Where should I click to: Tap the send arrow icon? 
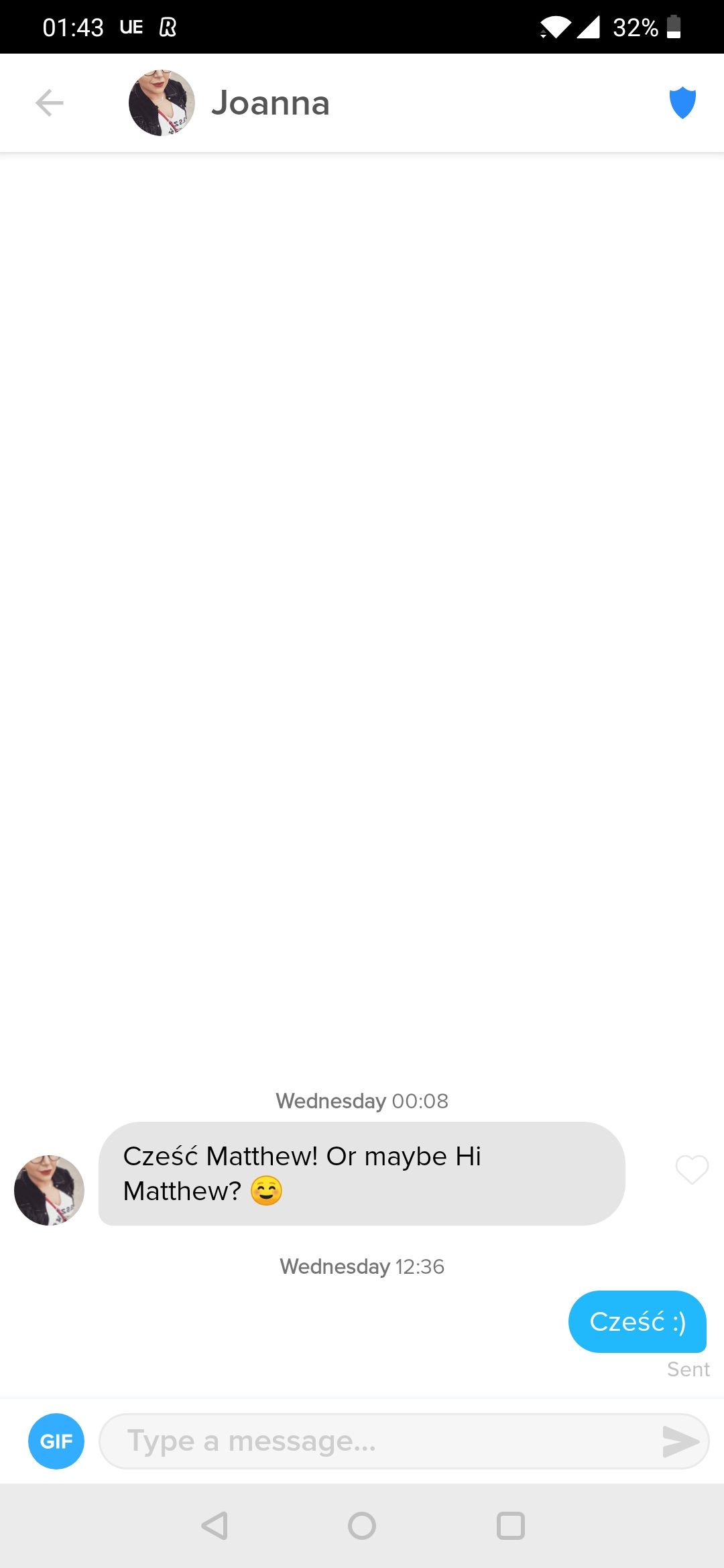(680, 1441)
